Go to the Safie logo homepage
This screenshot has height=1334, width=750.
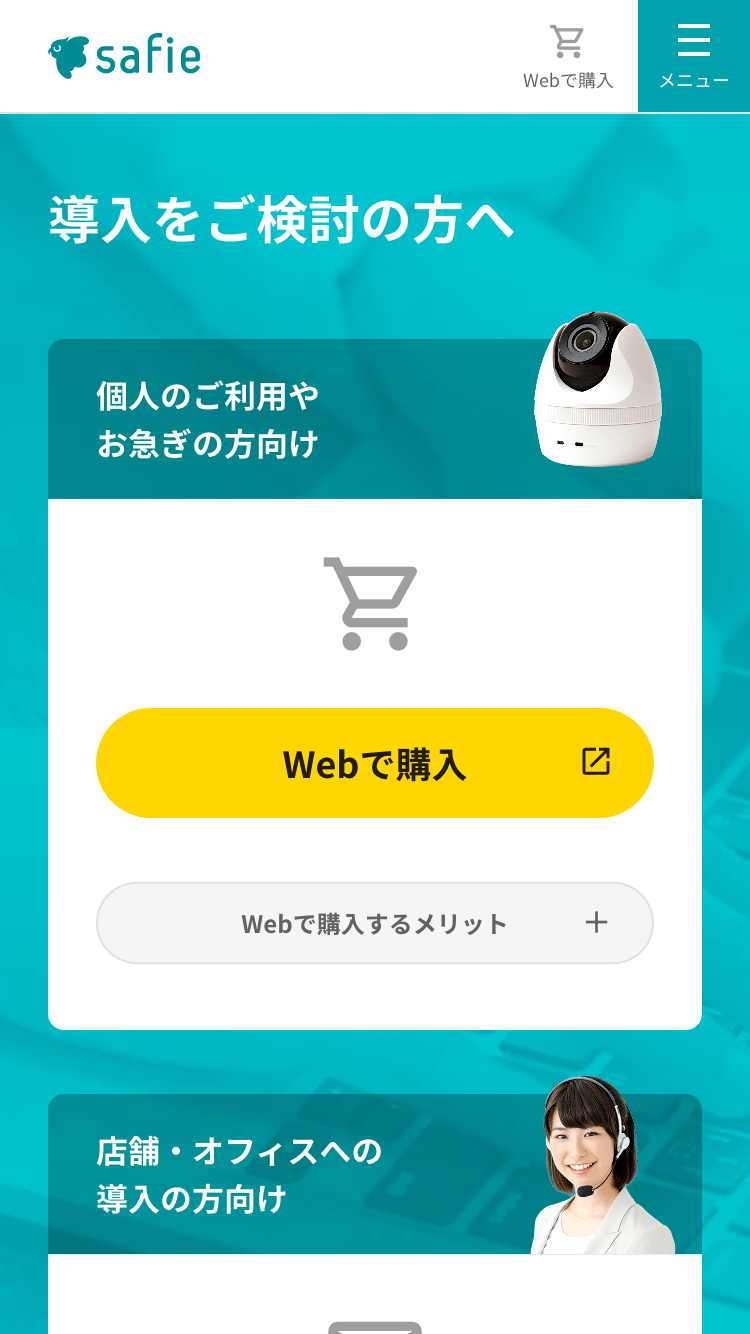124,57
